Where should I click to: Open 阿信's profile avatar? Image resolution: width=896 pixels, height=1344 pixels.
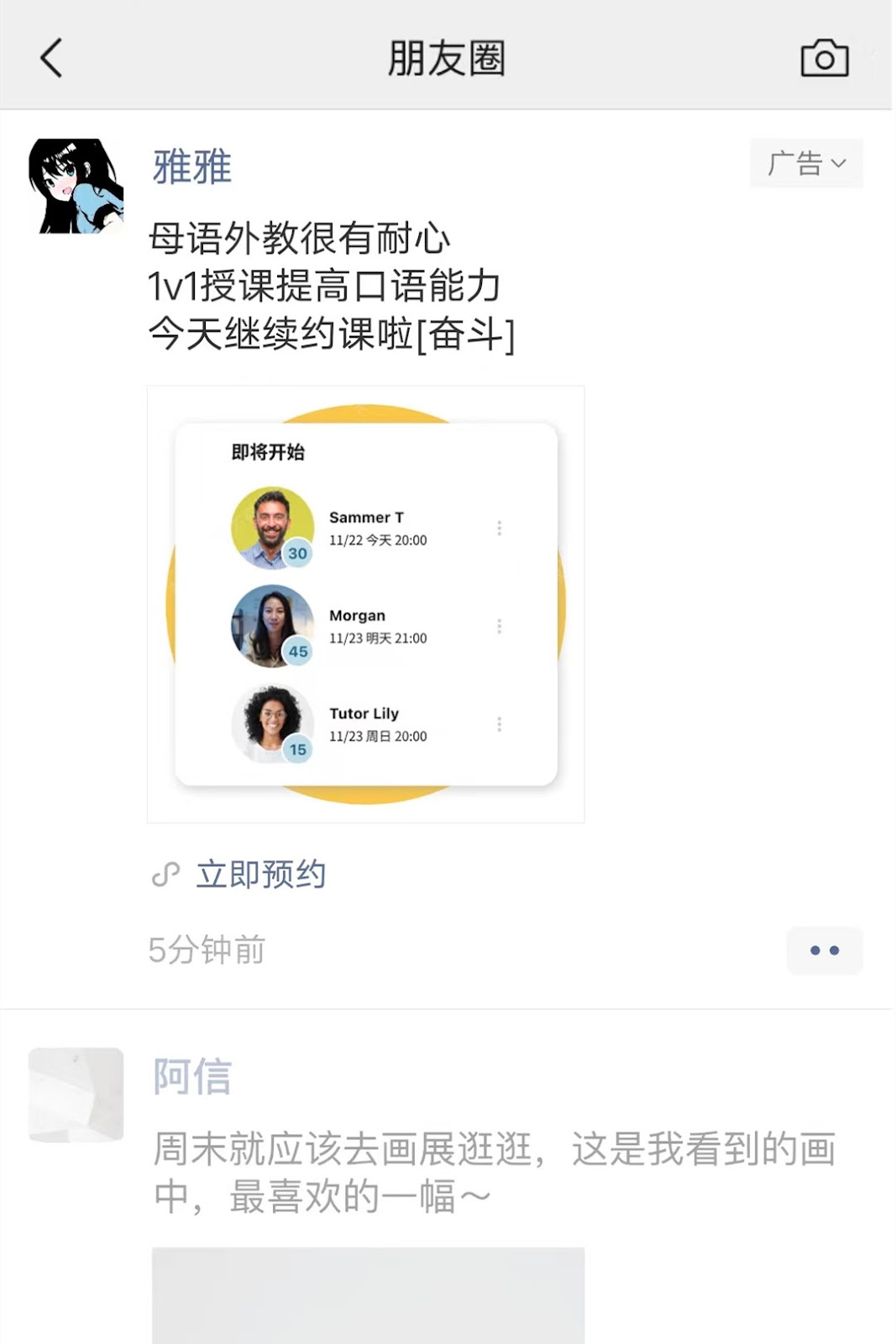pos(76,1095)
